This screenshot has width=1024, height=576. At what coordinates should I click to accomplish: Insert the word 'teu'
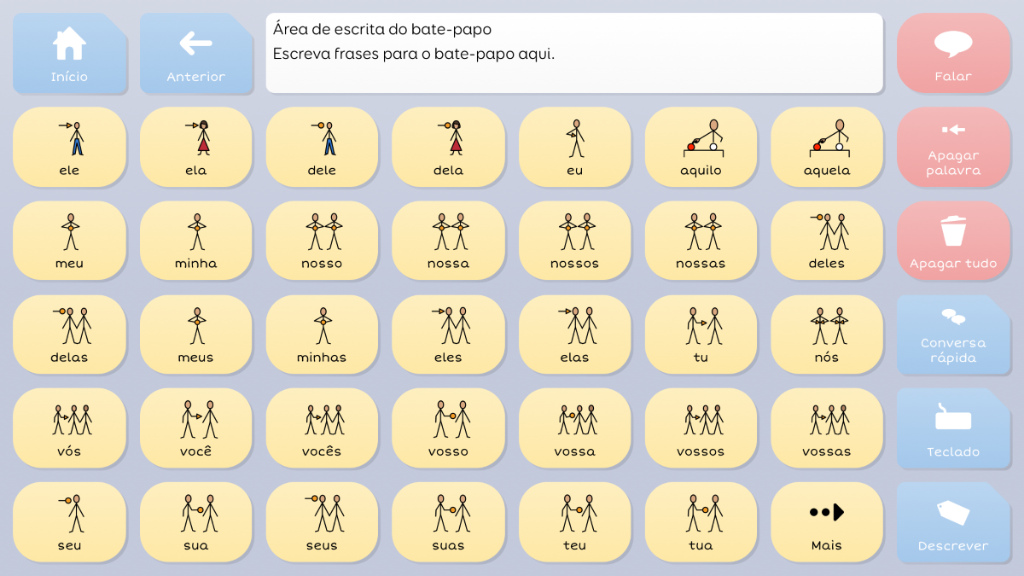click(x=574, y=523)
